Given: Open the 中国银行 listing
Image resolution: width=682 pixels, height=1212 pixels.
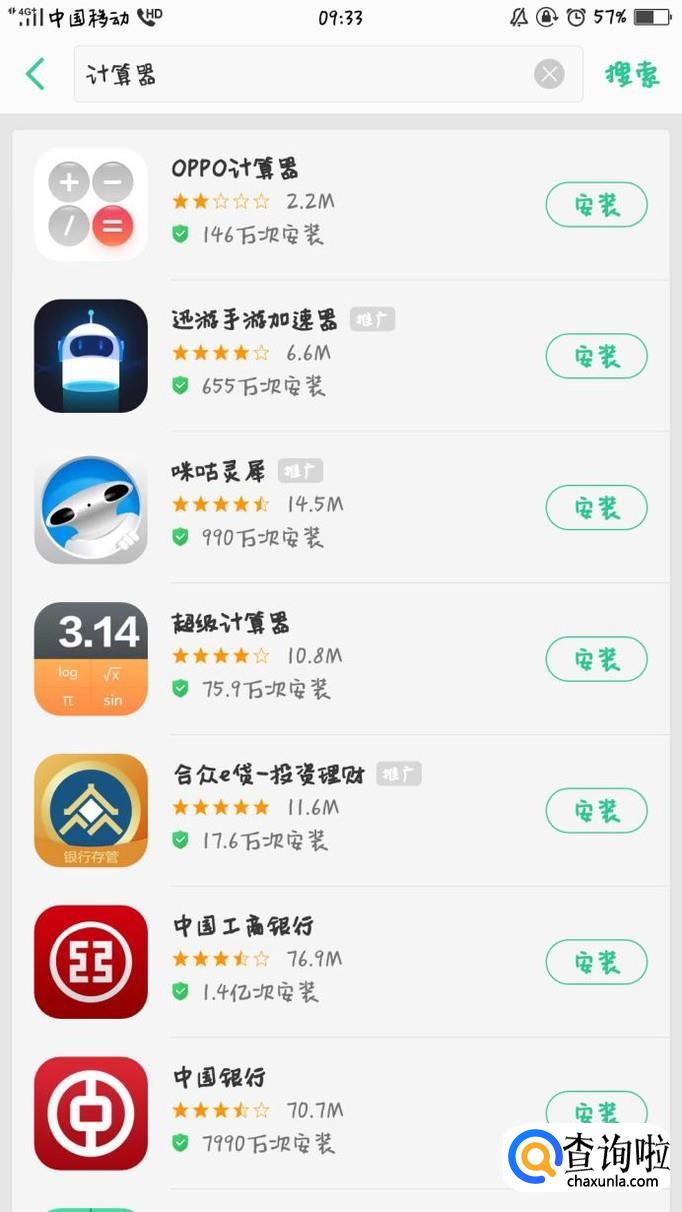Looking at the screenshot, I should [341, 1113].
